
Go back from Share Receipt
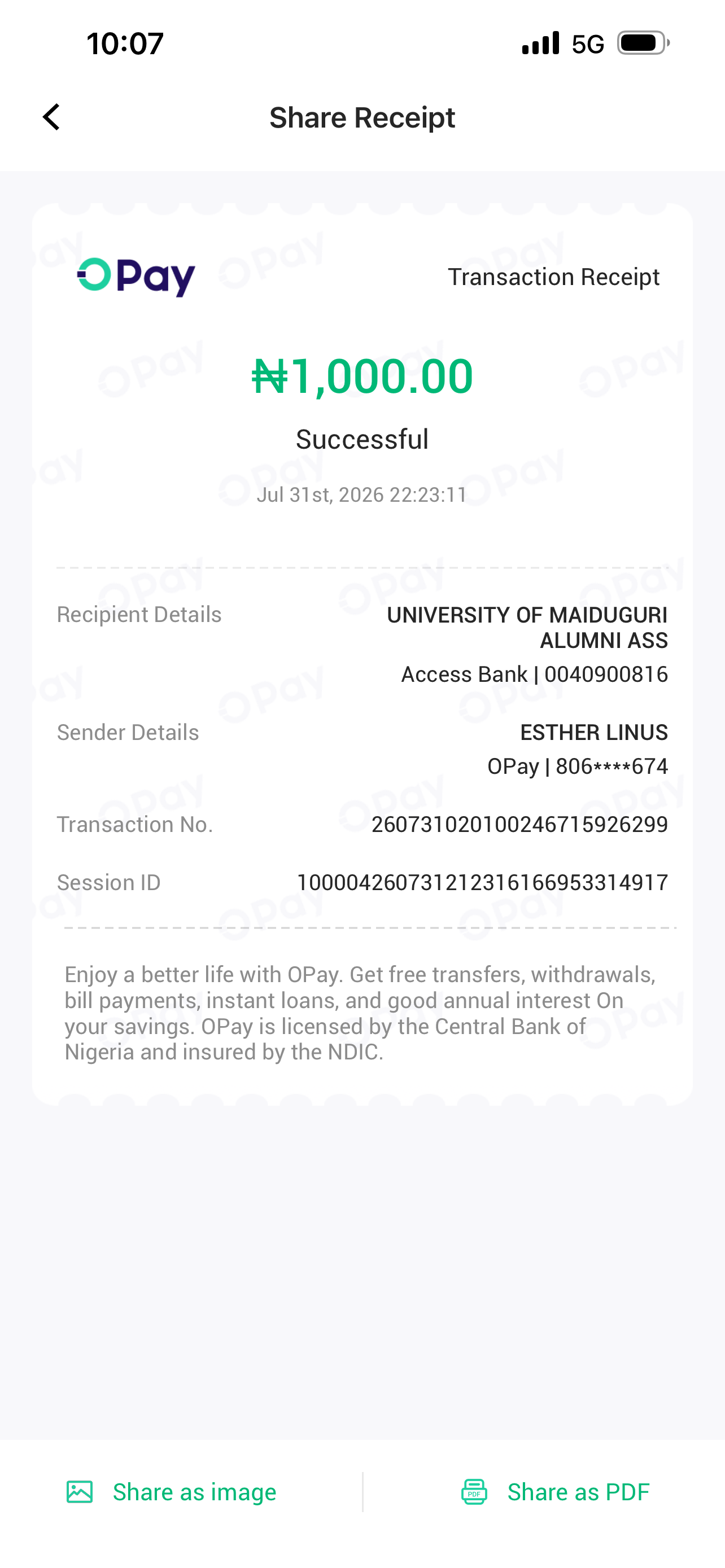(x=52, y=117)
